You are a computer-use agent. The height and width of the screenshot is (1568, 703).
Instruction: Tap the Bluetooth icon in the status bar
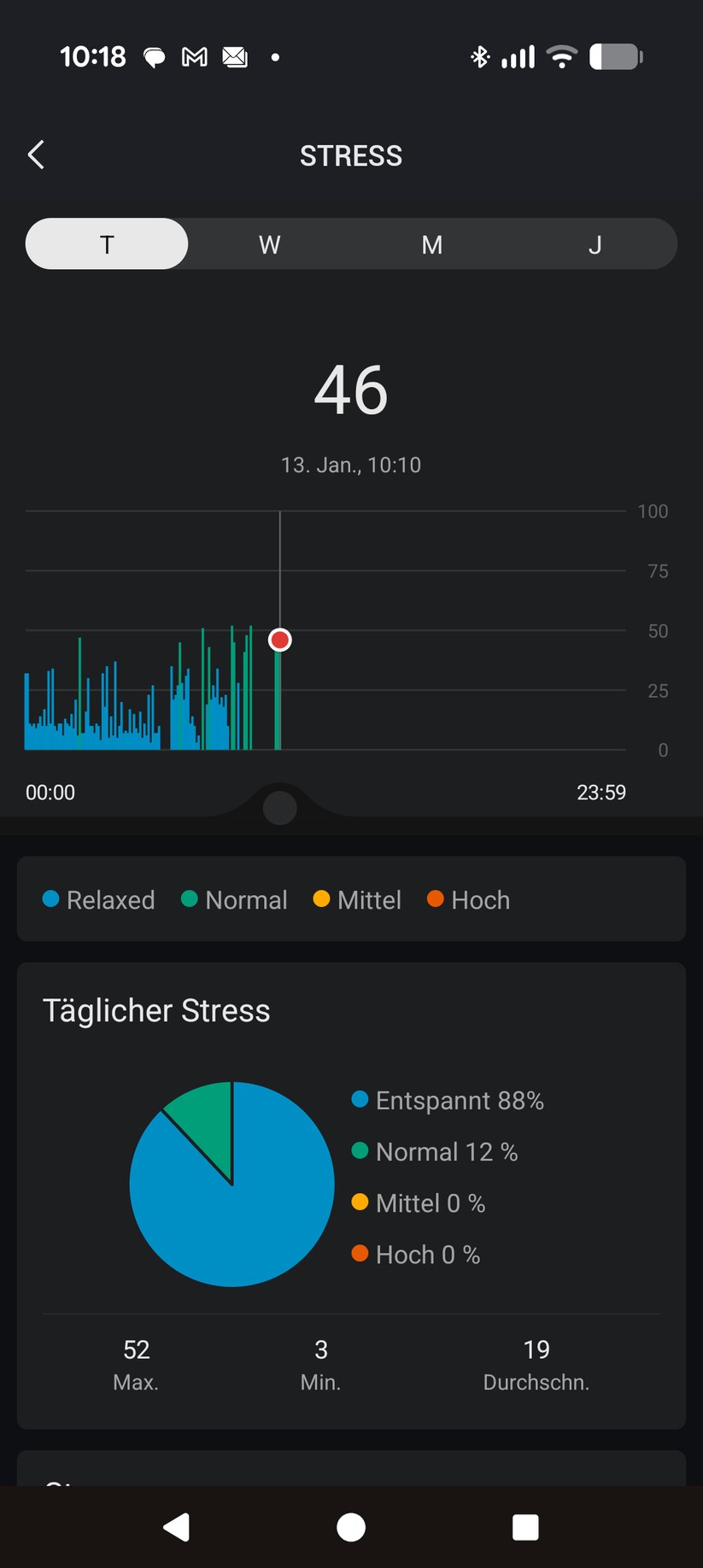click(480, 56)
